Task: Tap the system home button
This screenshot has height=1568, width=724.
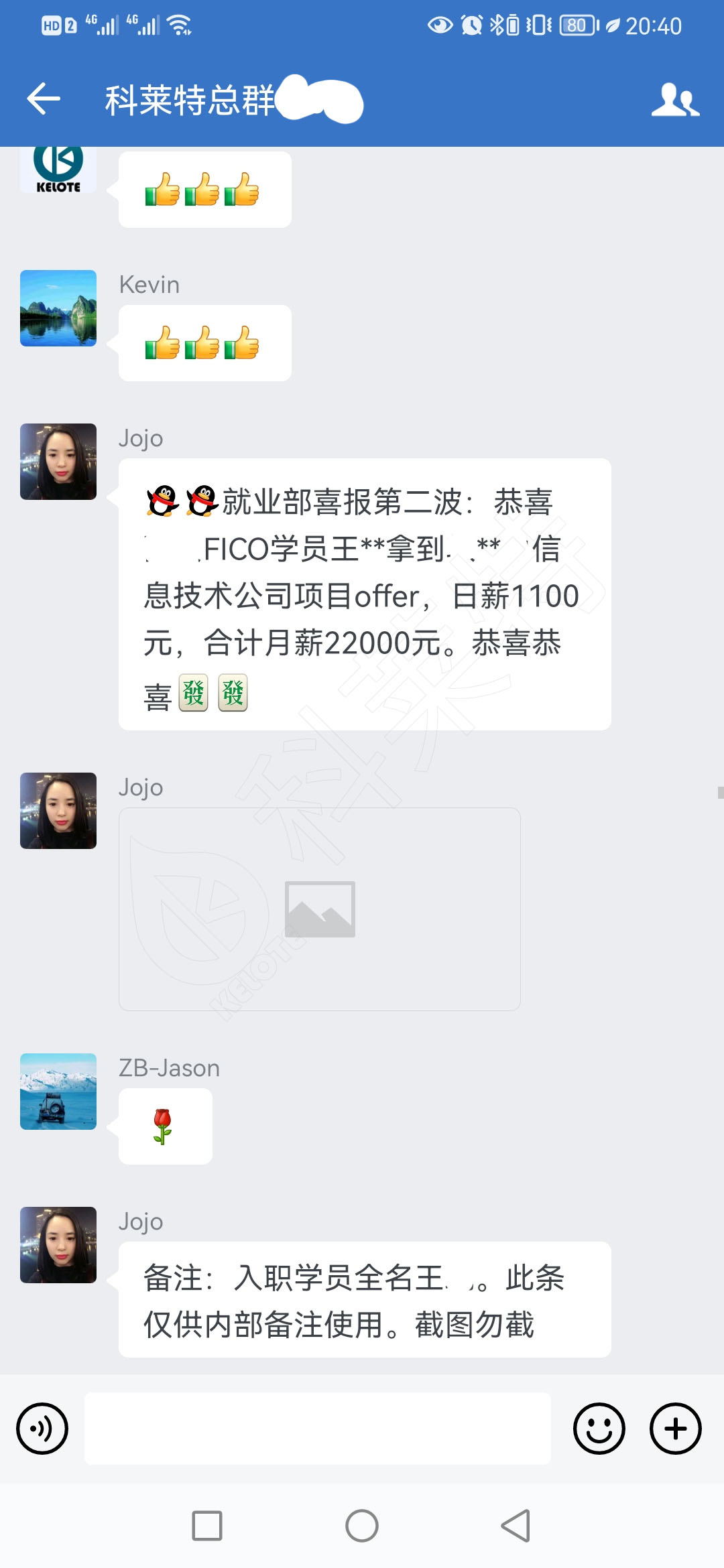Action: (362, 1526)
